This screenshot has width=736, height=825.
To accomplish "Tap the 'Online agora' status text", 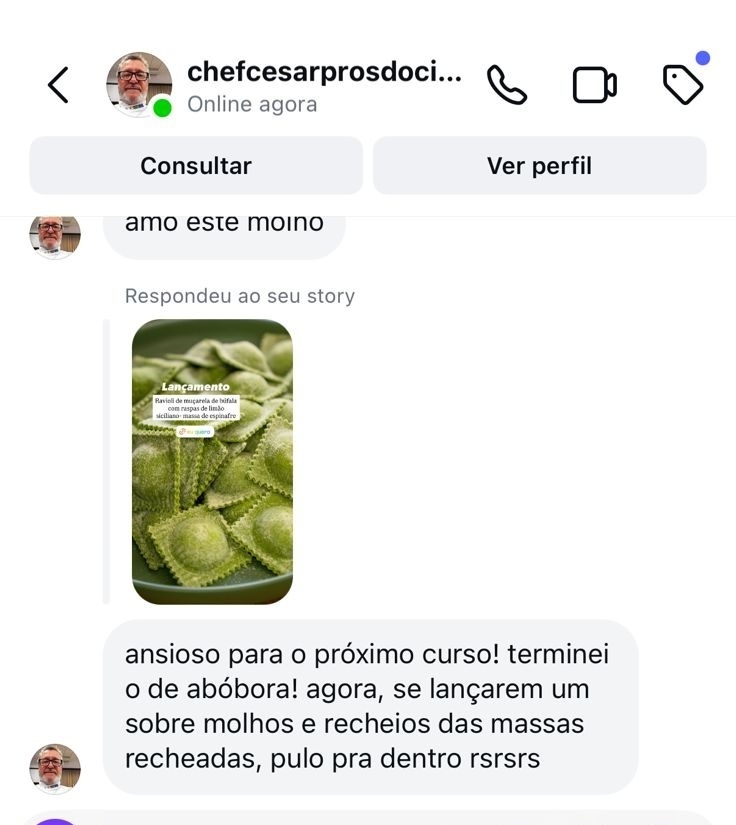I will click(x=251, y=104).
